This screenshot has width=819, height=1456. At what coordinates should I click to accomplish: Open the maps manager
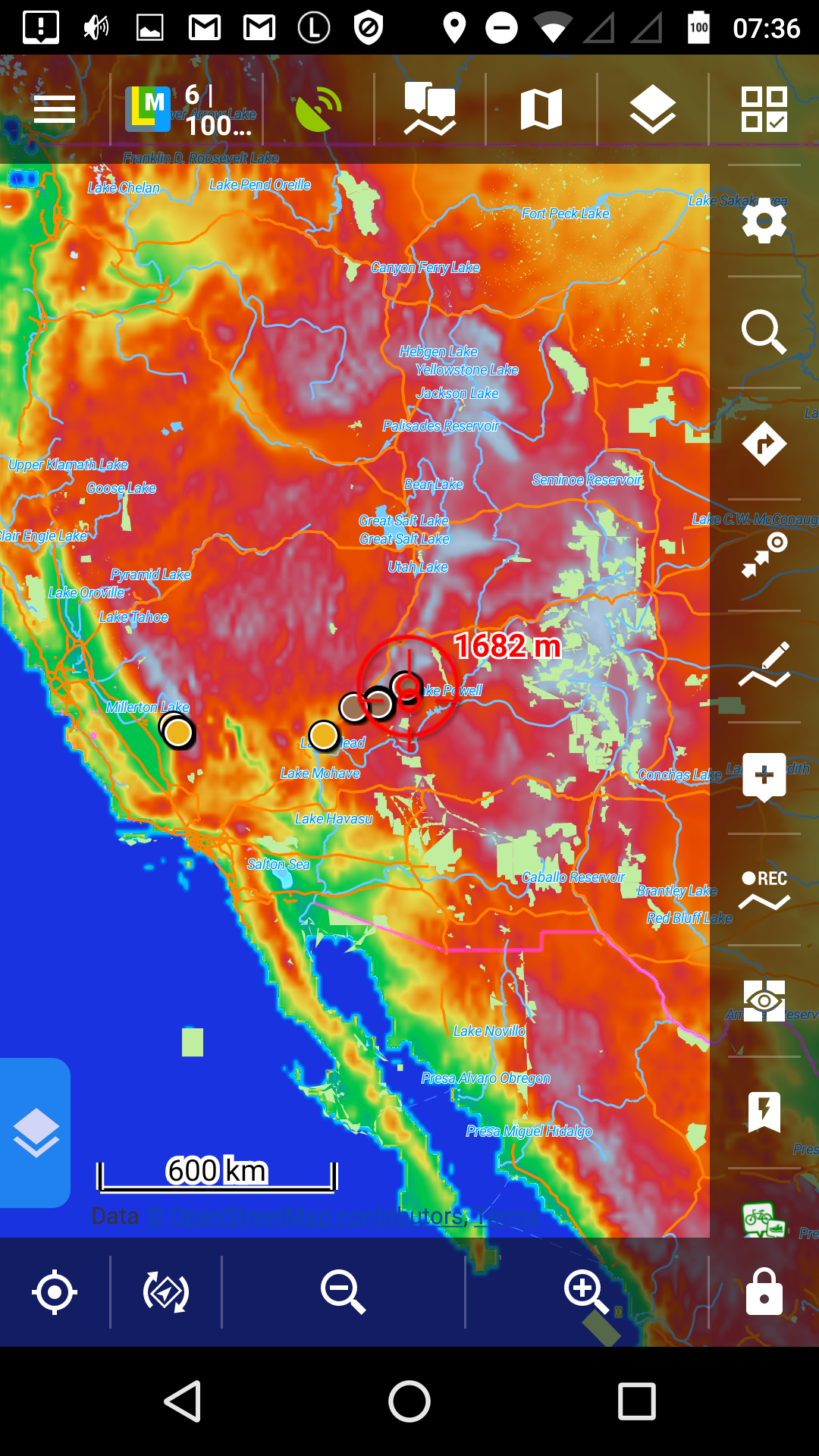(x=541, y=110)
